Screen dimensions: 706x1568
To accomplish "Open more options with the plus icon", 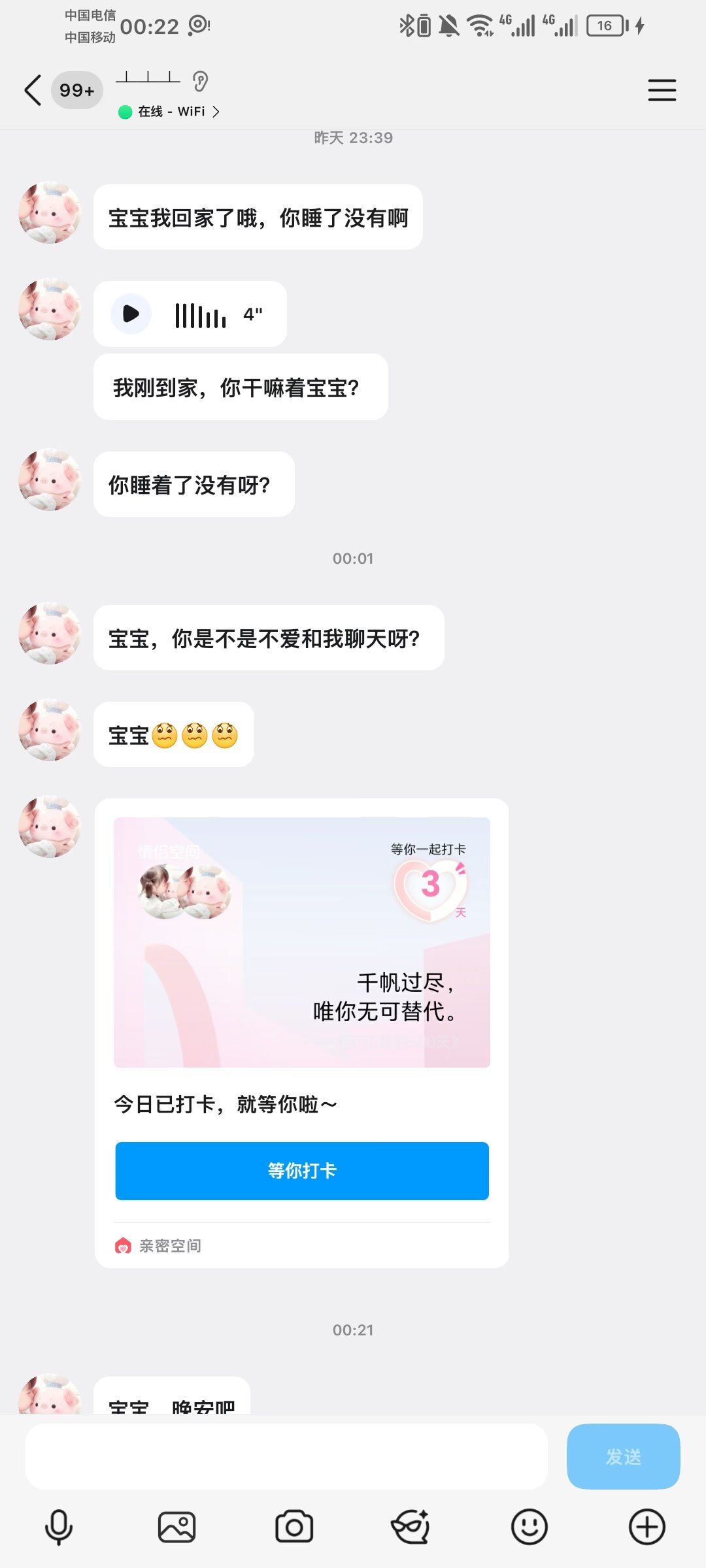I will click(x=647, y=1527).
